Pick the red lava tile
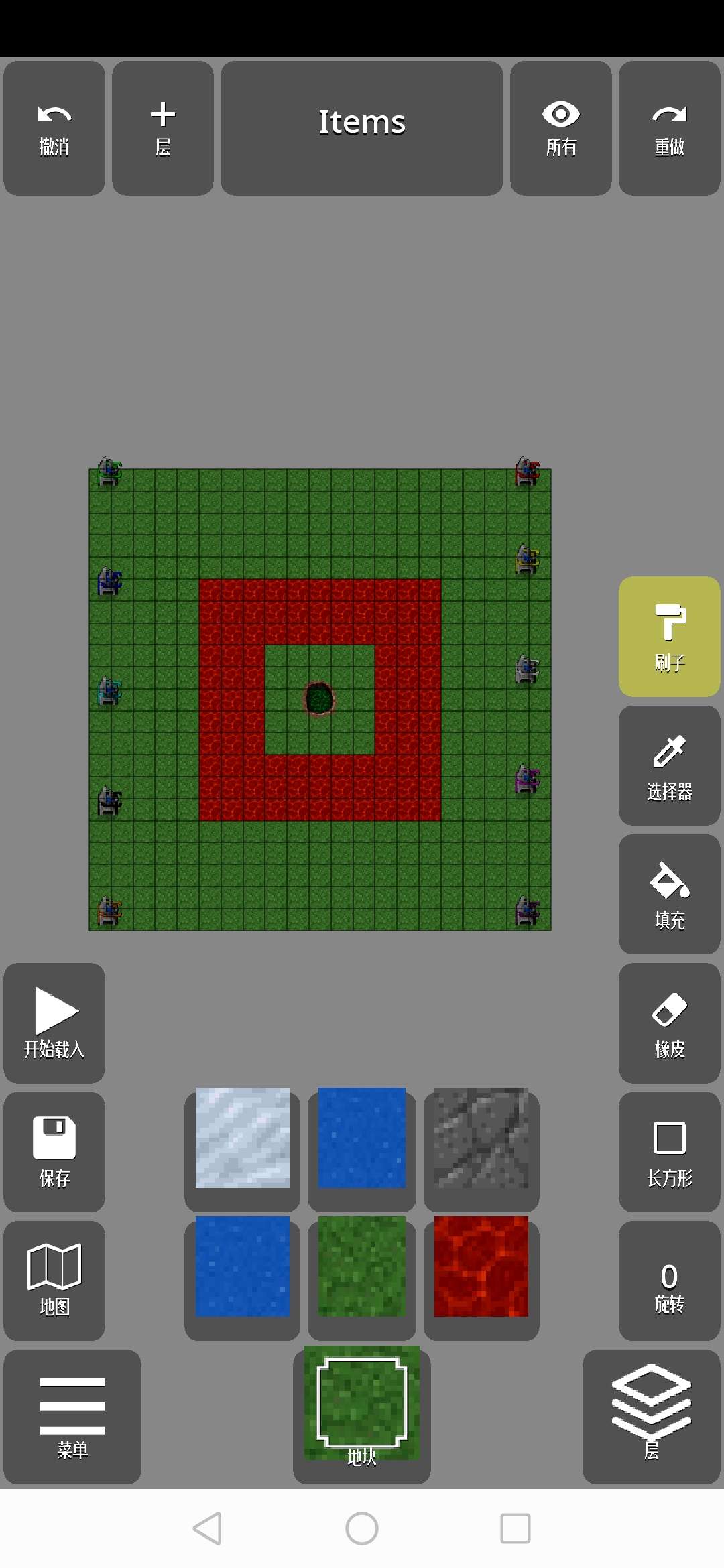This screenshot has width=724, height=1568. (481, 1266)
